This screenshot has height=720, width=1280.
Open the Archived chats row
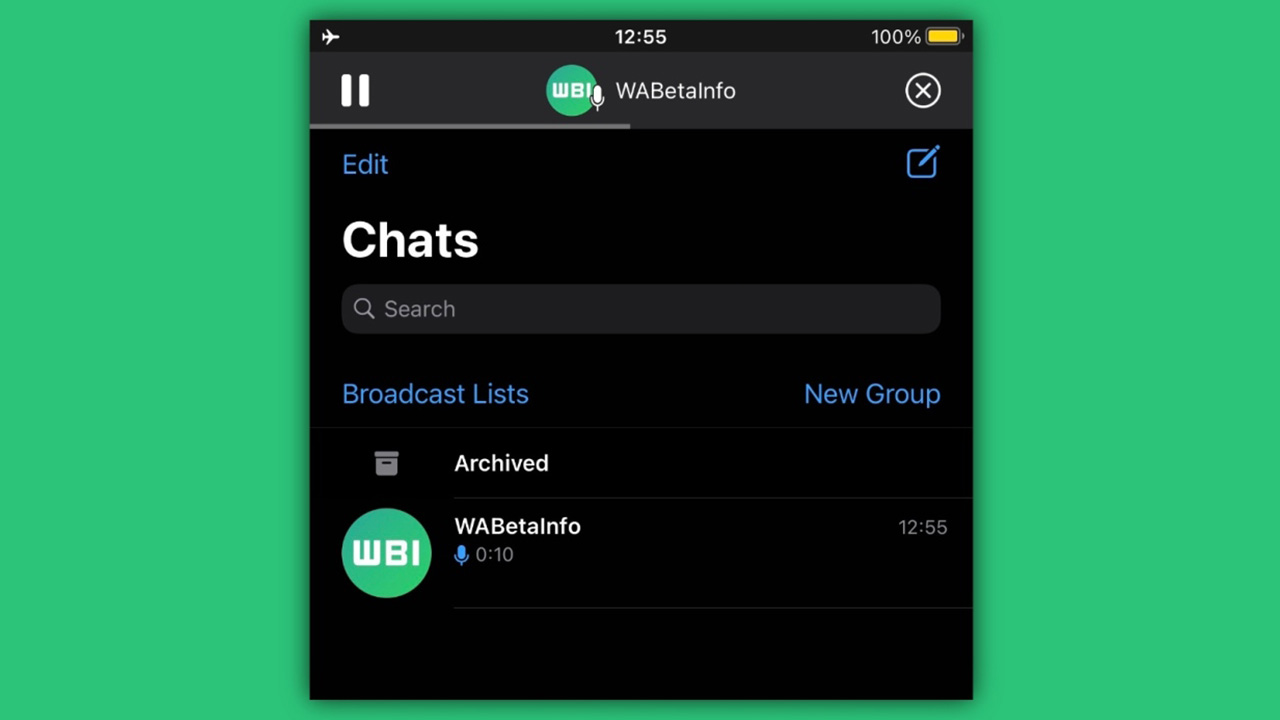pyautogui.click(x=640, y=463)
